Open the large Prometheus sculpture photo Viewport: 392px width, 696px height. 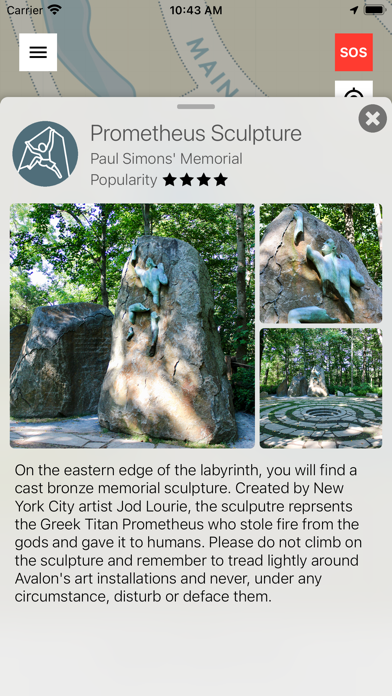[132, 325]
